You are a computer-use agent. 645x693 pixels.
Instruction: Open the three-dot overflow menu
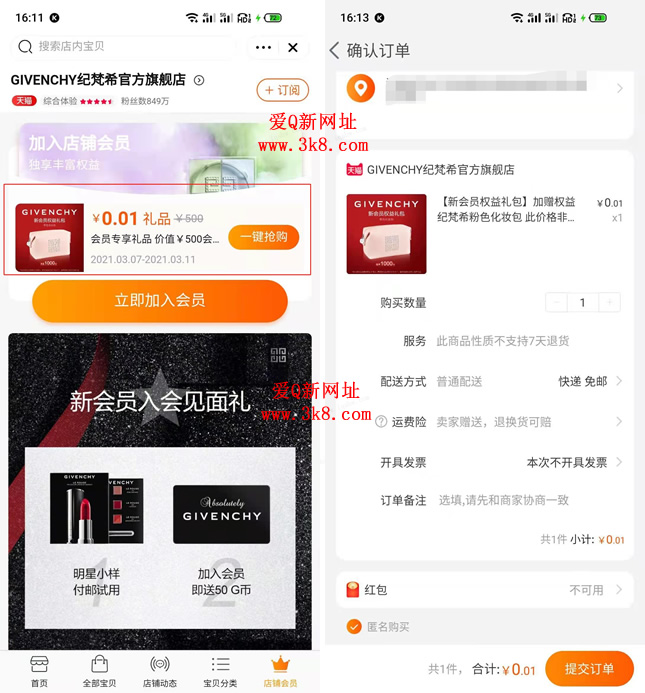263,47
